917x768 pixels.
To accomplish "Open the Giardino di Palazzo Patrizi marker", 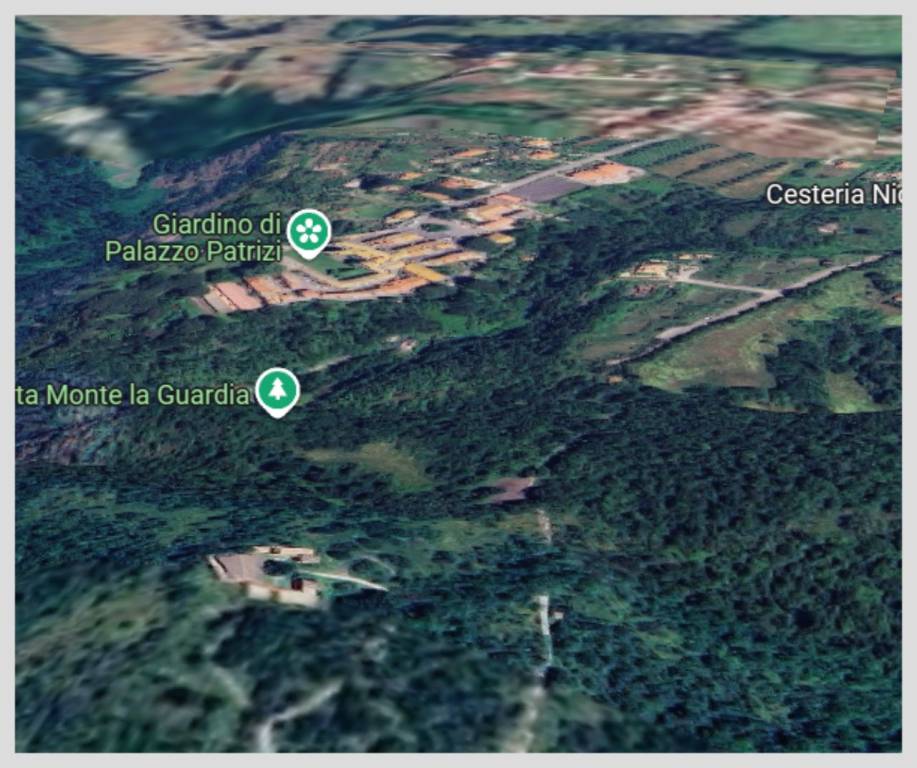I will click(x=309, y=232).
